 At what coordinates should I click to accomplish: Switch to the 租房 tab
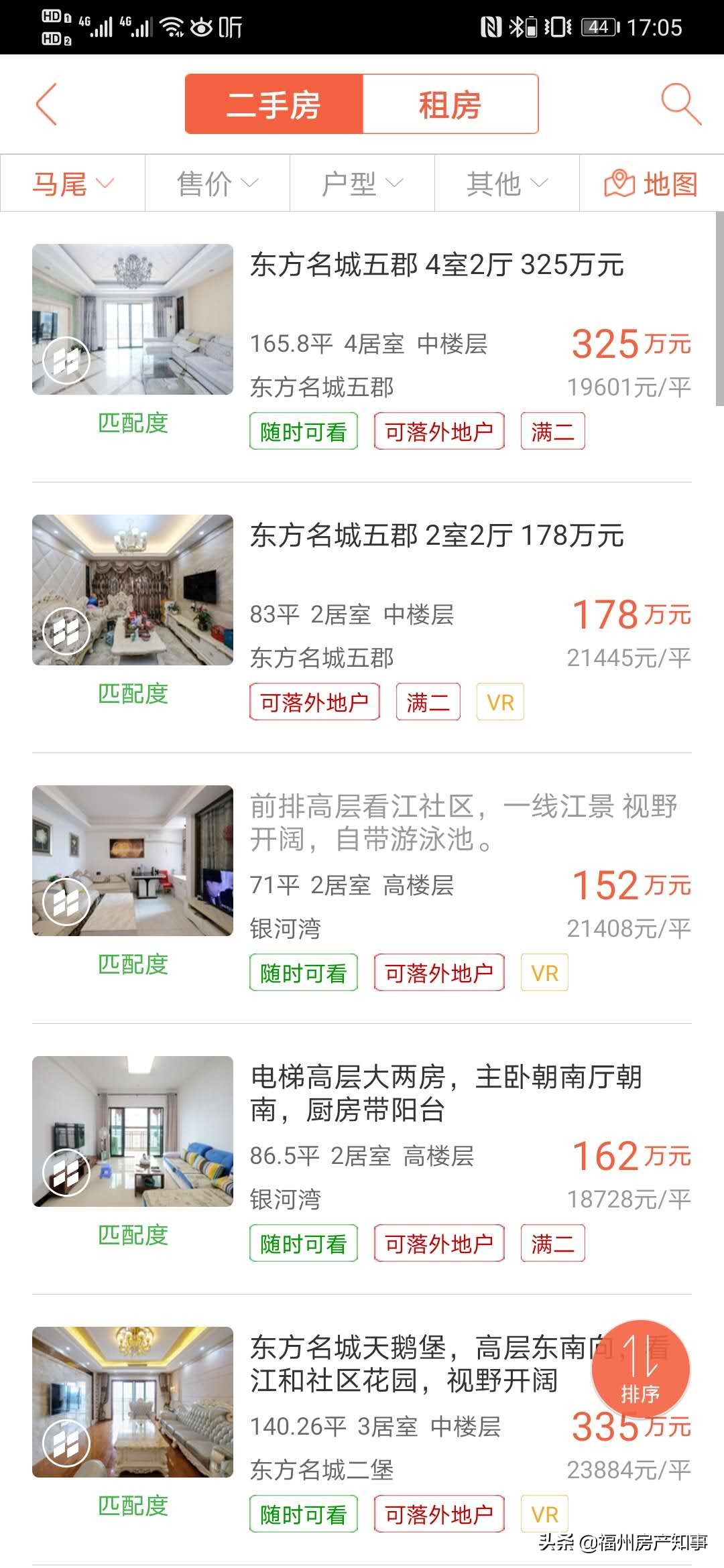(x=450, y=105)
